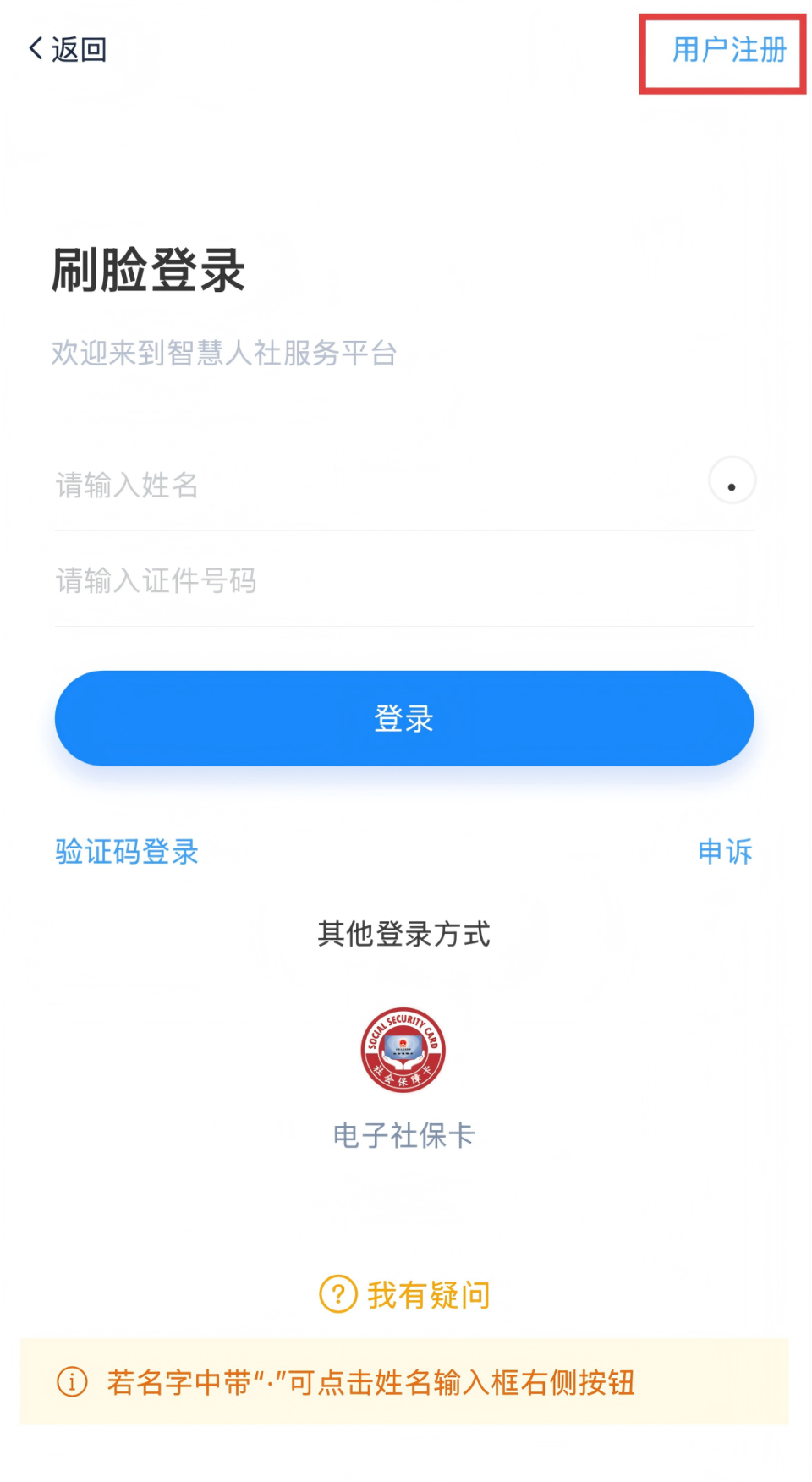The height and width of the screenshot is (1482, 812).
Task: Tap the circle control at the name input's right edge
Action: tap(732, 480)
